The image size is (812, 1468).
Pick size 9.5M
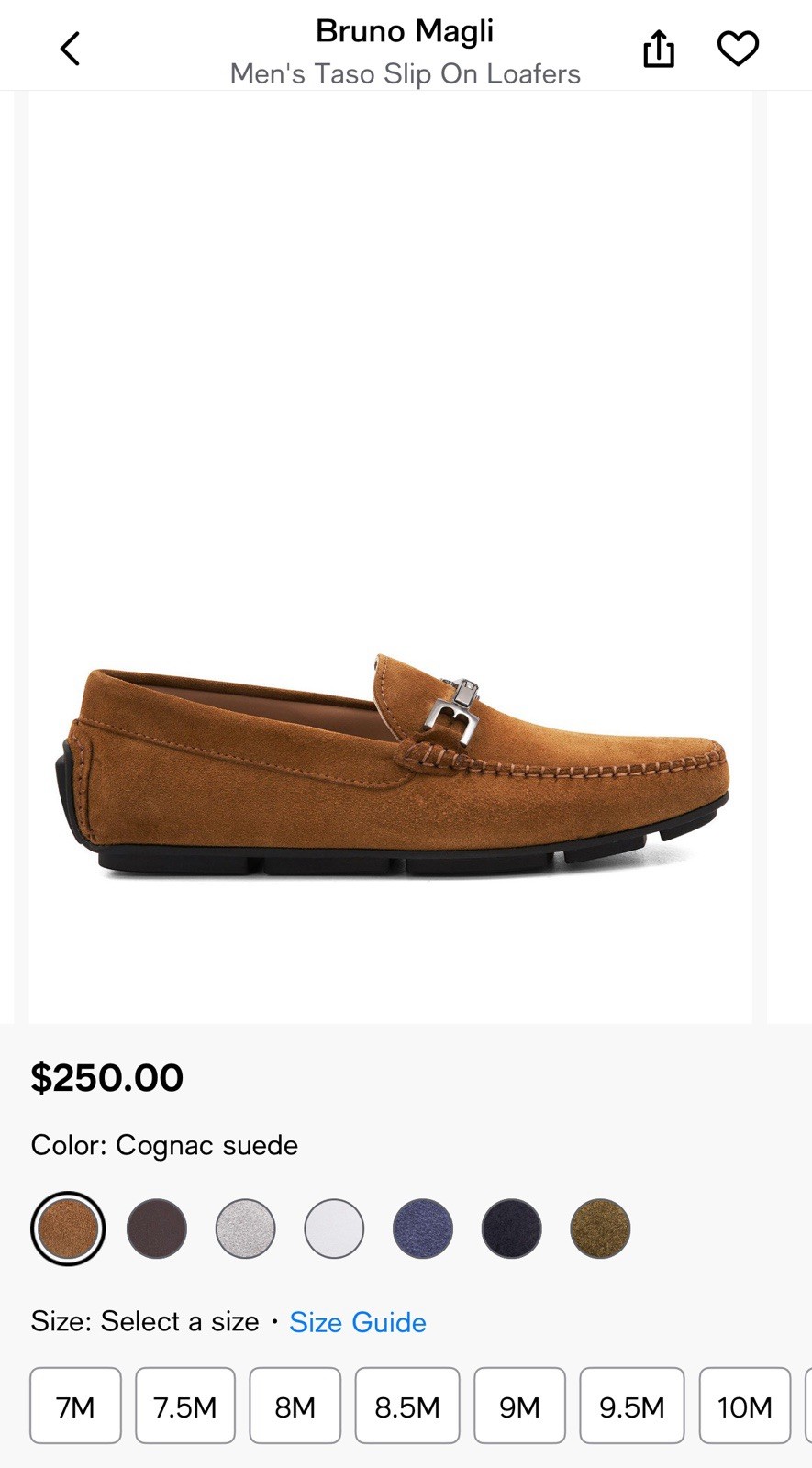pos(632,1406)
